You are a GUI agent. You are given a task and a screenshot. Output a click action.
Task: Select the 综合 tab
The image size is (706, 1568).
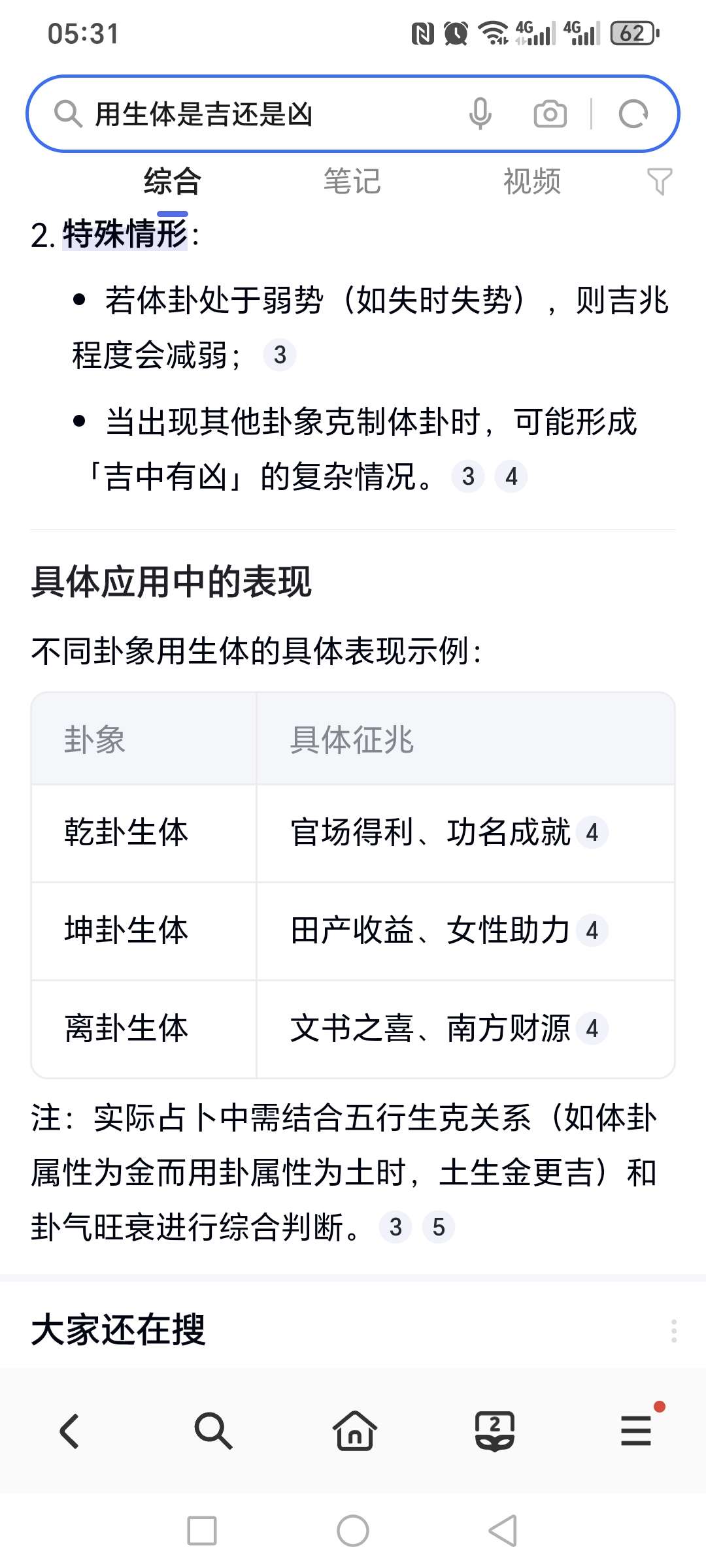[173, 181]
